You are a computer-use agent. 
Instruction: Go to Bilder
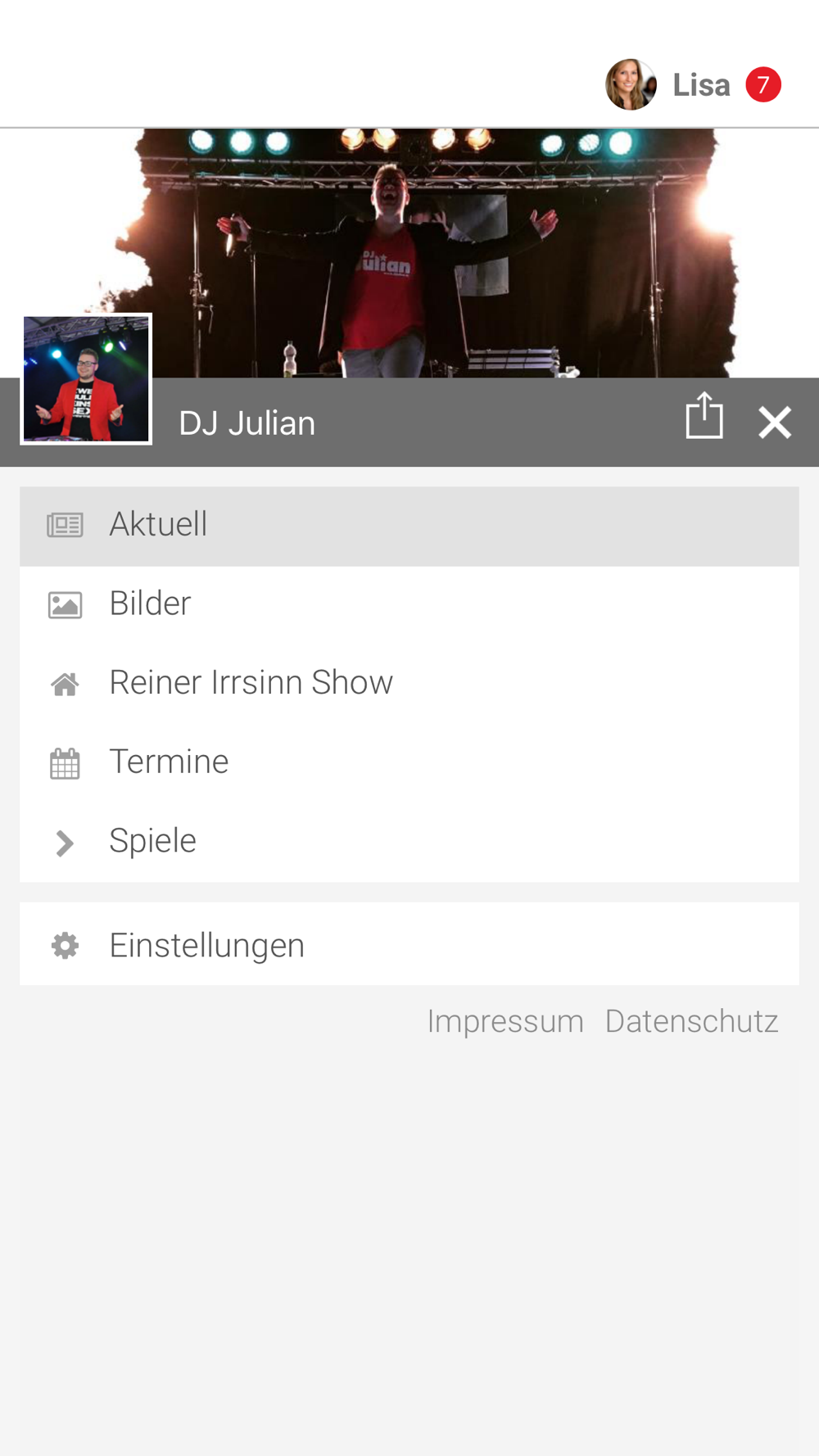(x=409, y=605)
